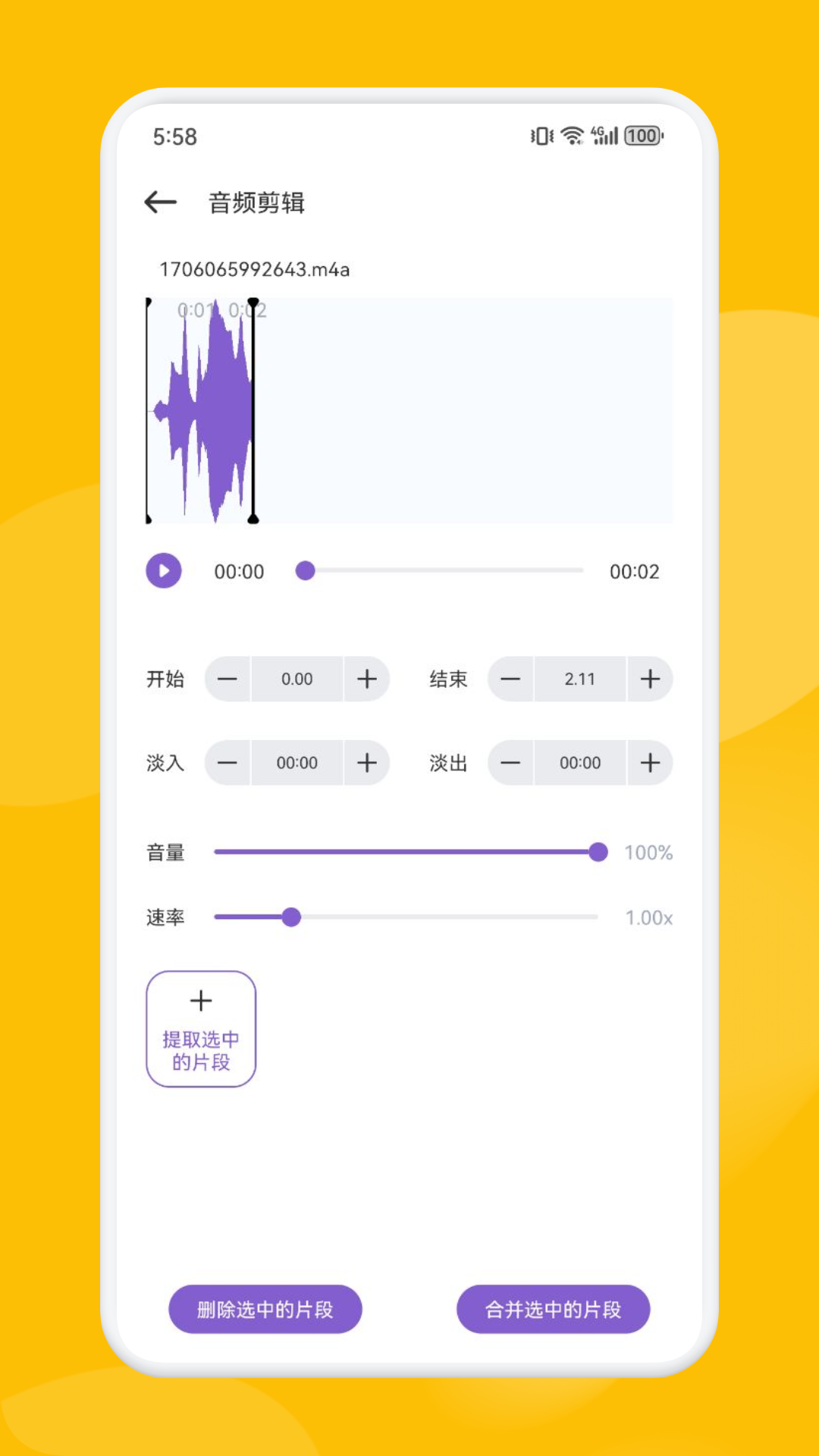819x1456 pixels.
Task: Tap 合并选中的片段 to merge segments
Action: coord(554,1309)
